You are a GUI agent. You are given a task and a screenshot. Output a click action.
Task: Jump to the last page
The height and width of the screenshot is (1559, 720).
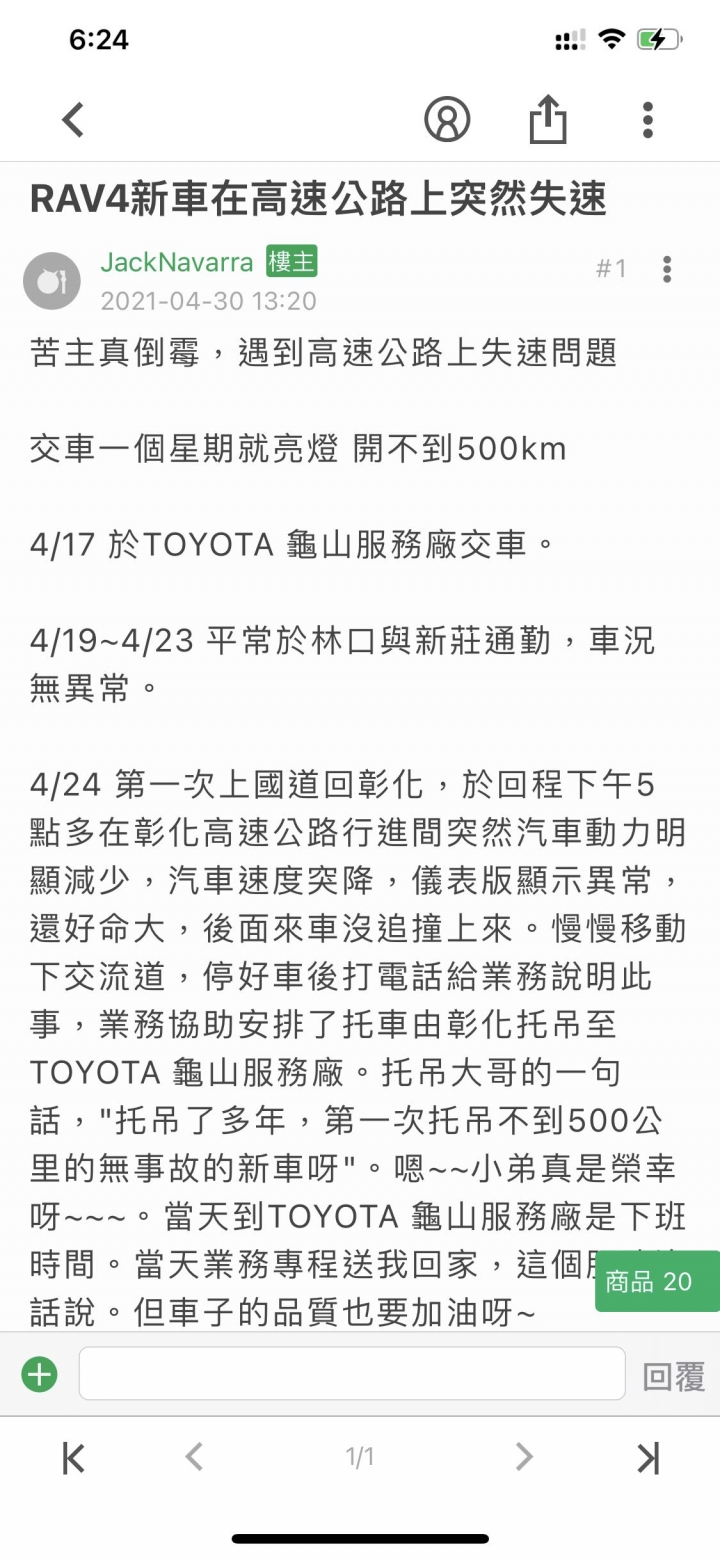tap(648, 1458)
